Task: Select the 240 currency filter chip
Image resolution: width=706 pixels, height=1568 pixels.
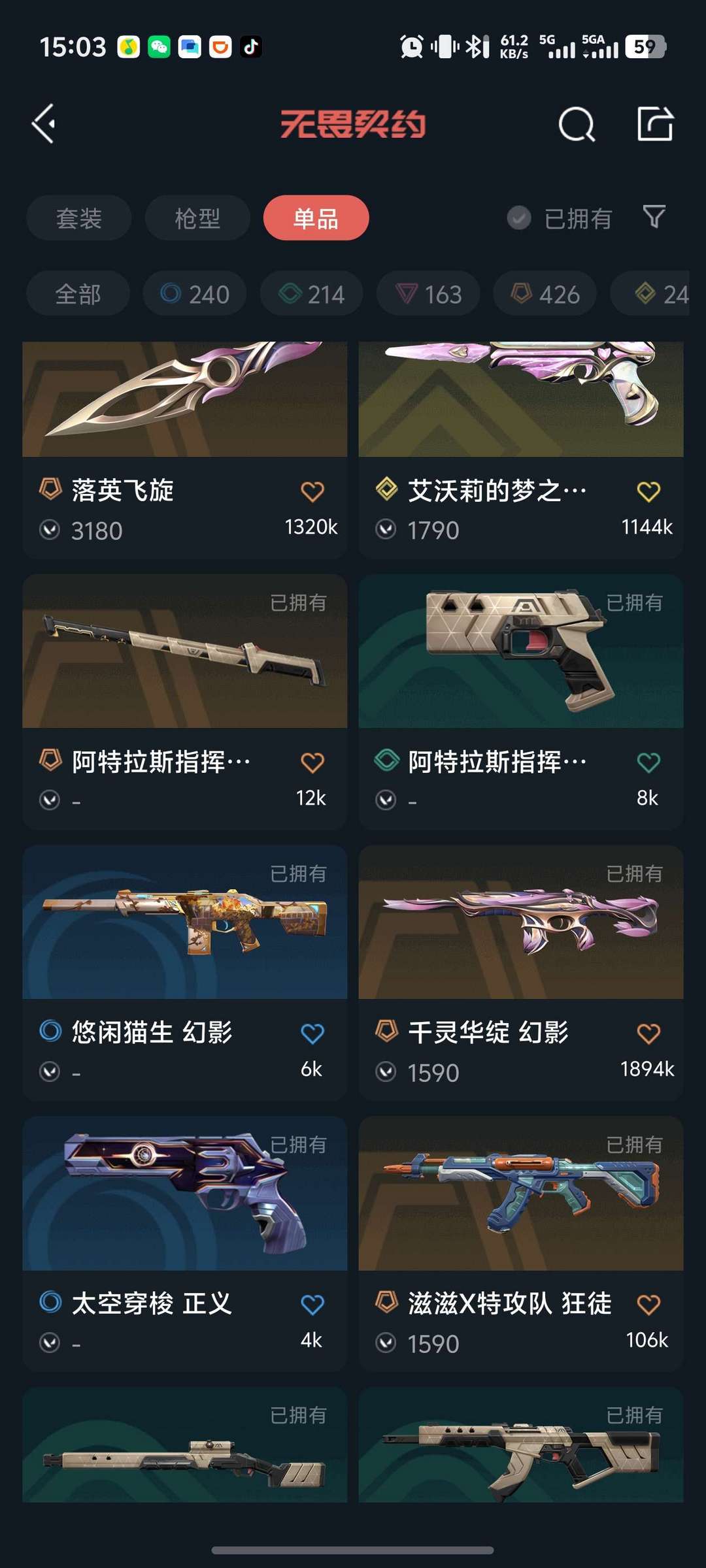Action: pos(193,293)
